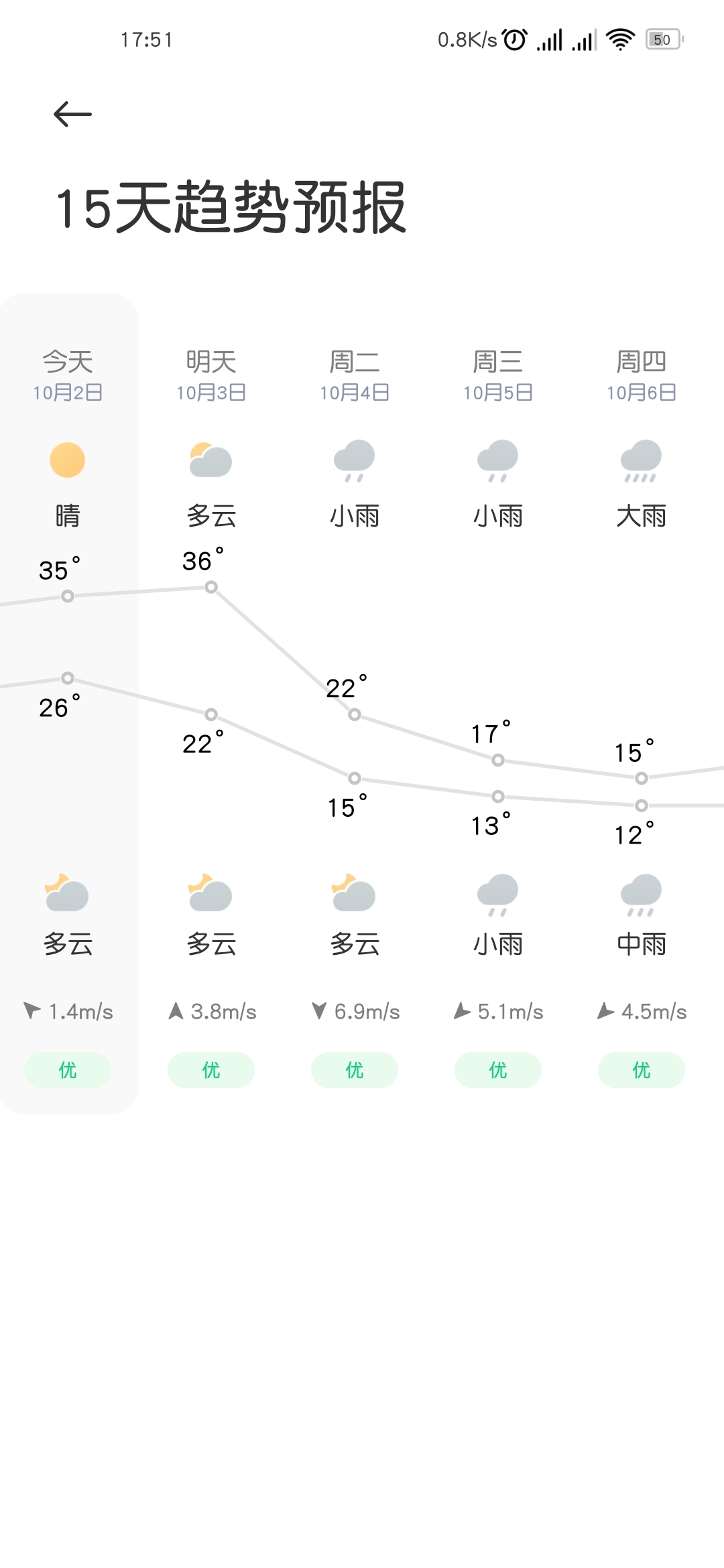Go back using the top-left arrow
This screenshot has width=724, height=1568.
pos(72,114)
